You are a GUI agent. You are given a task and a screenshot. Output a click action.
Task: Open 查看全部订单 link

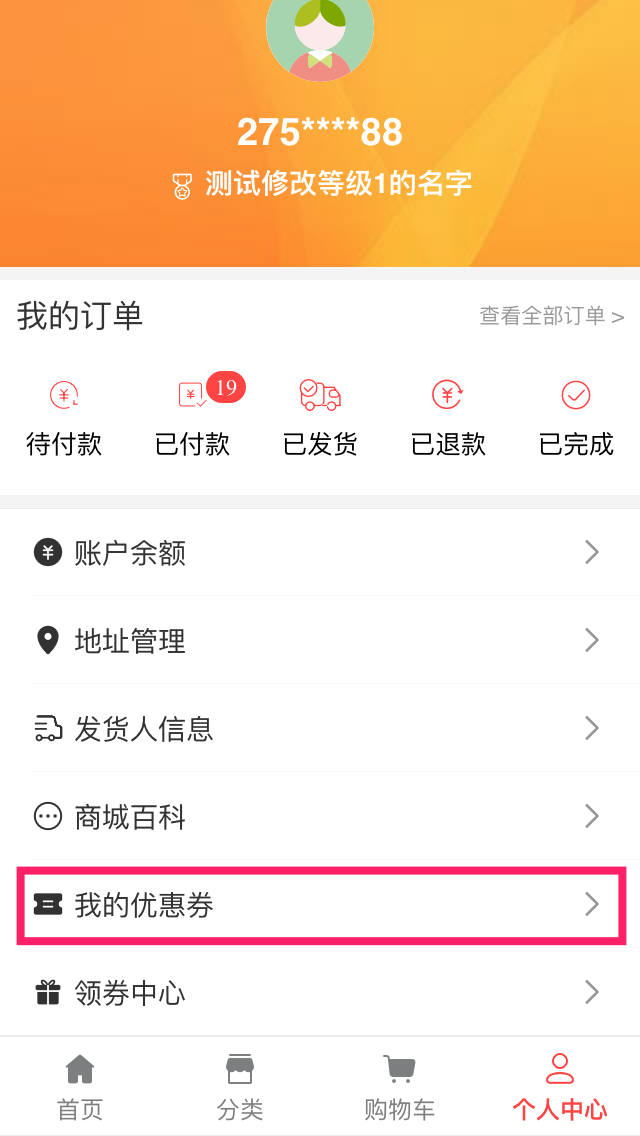coord(551,317)
